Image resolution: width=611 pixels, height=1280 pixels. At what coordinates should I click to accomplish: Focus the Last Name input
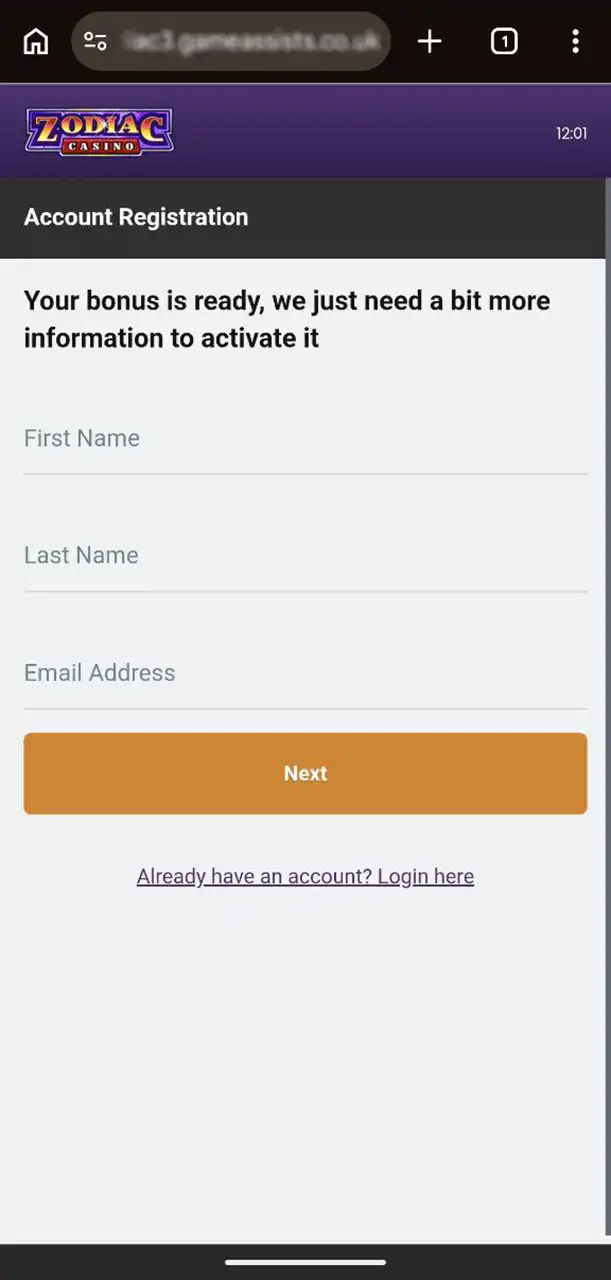305,556
